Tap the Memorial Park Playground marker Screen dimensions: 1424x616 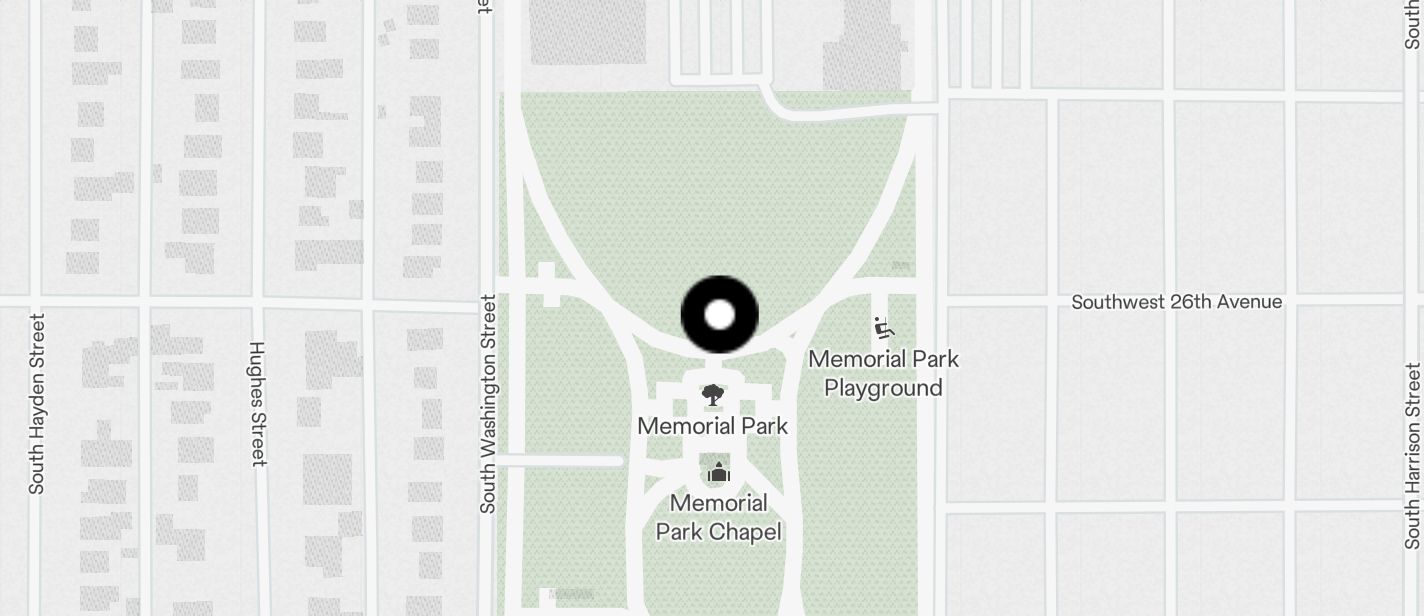coord(883,328)
